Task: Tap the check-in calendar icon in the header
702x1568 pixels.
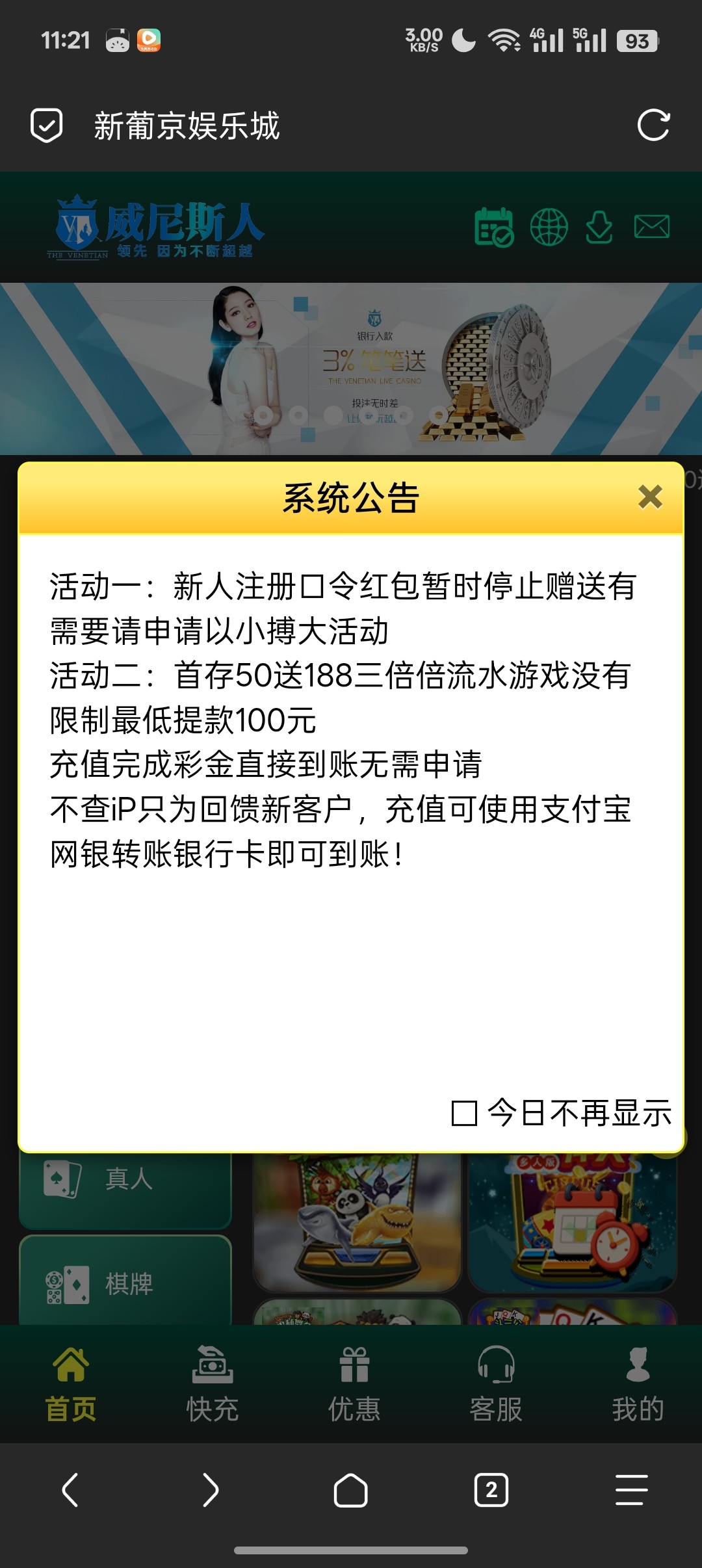Action: pos(493,228)
